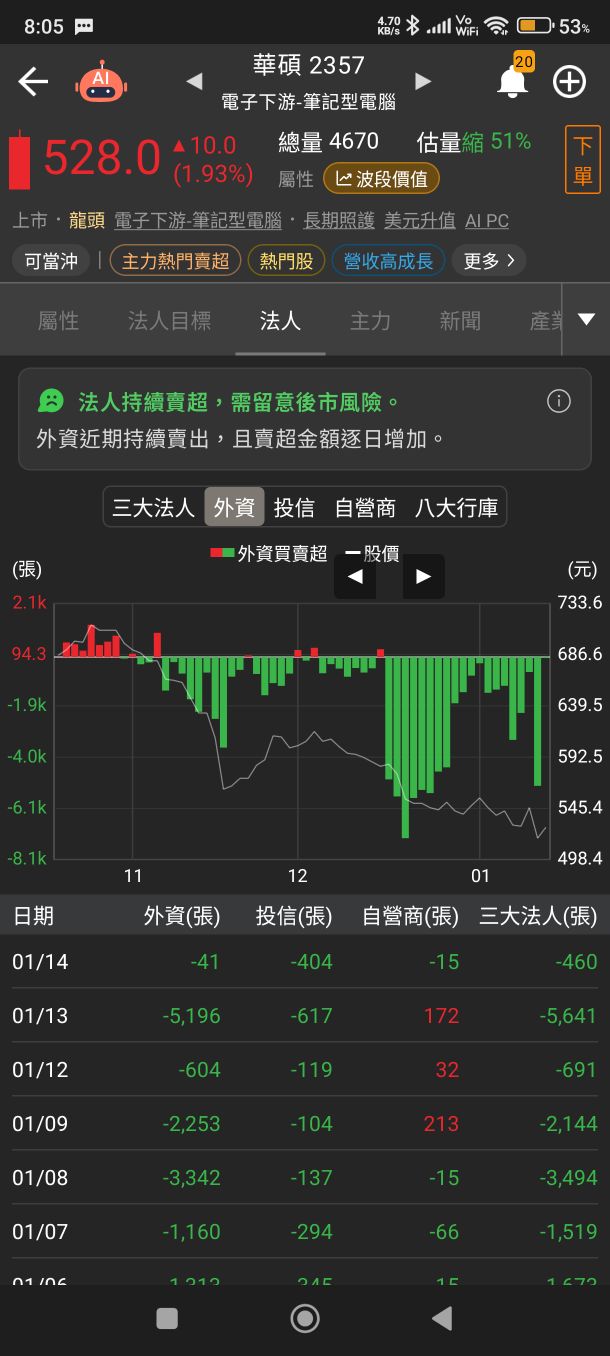Switch to the 主力 tab

pyautogui.click(x=370, y=320)
